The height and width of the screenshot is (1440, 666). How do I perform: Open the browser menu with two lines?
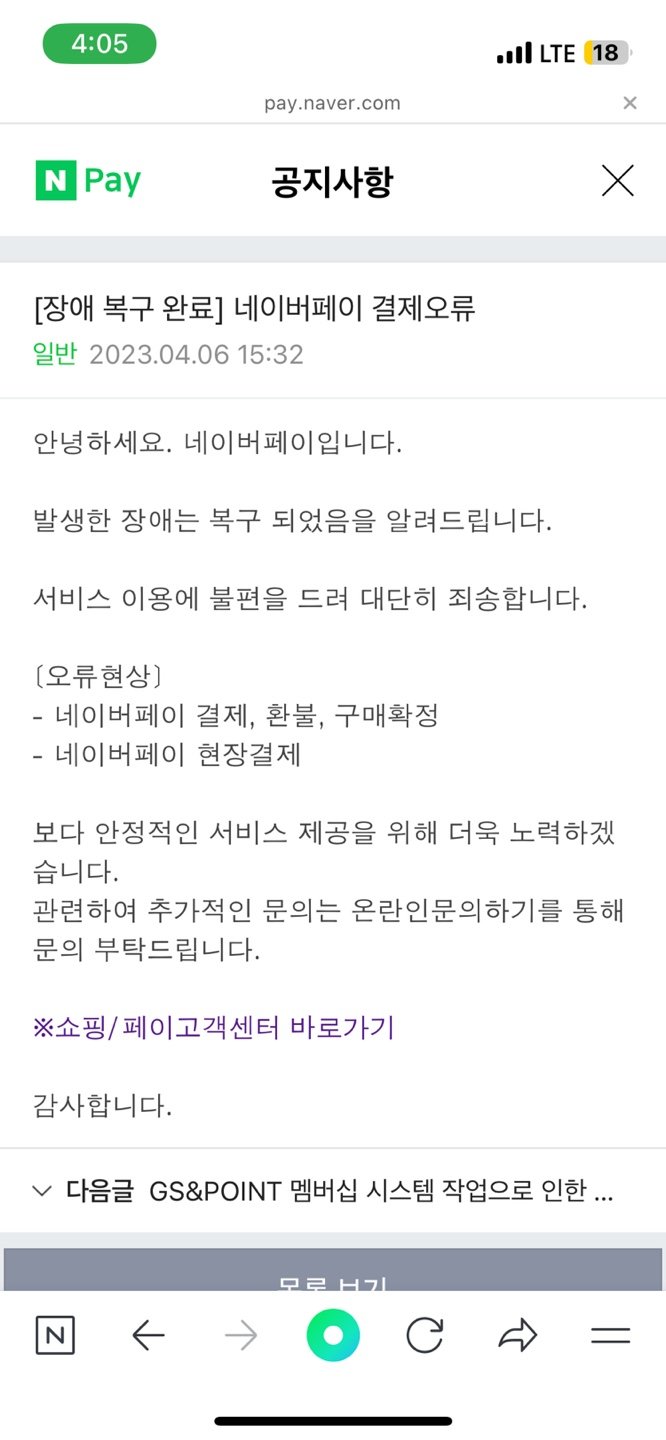(x=610, y=1336)
